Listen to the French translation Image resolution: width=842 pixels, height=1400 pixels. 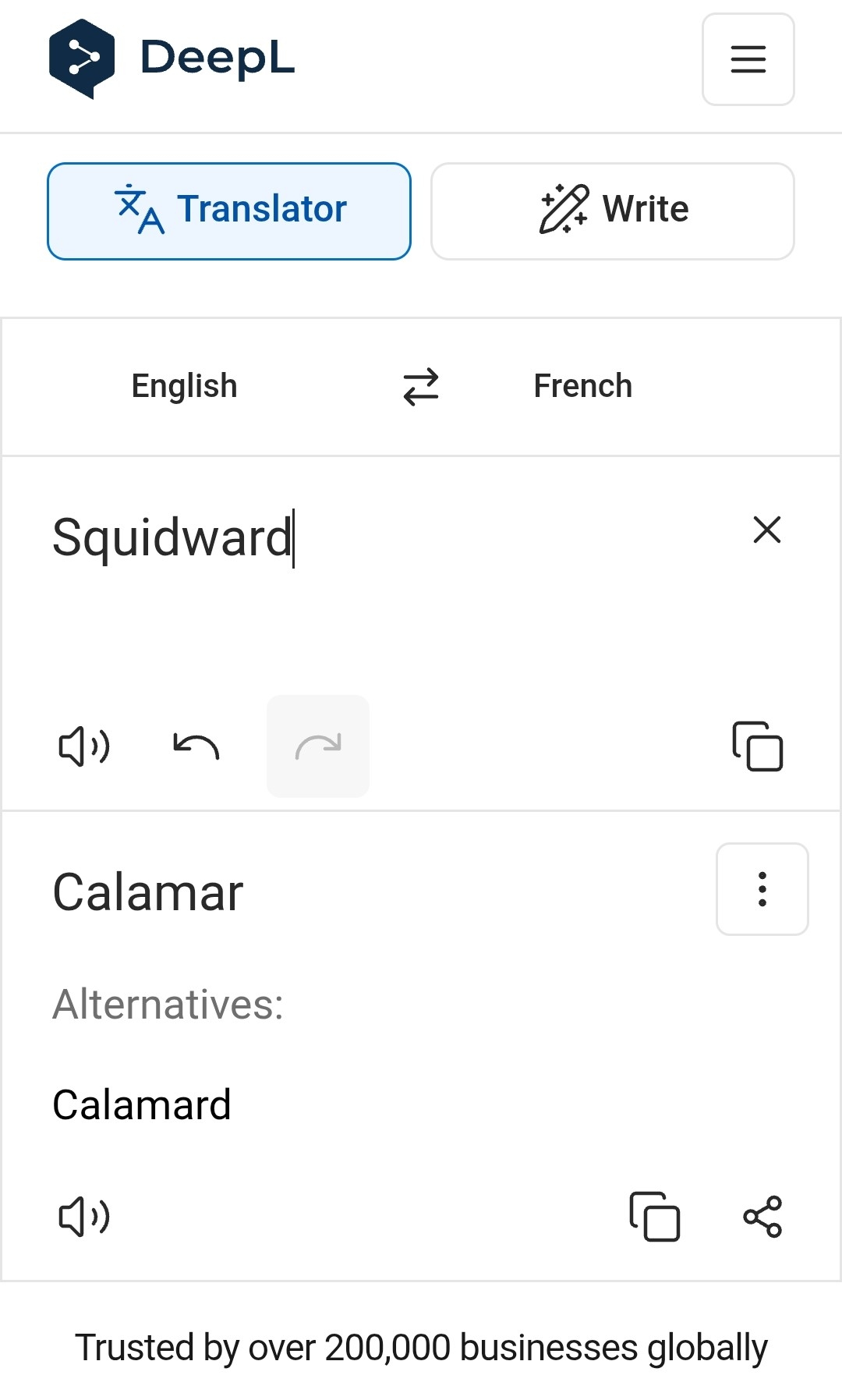84,1216
